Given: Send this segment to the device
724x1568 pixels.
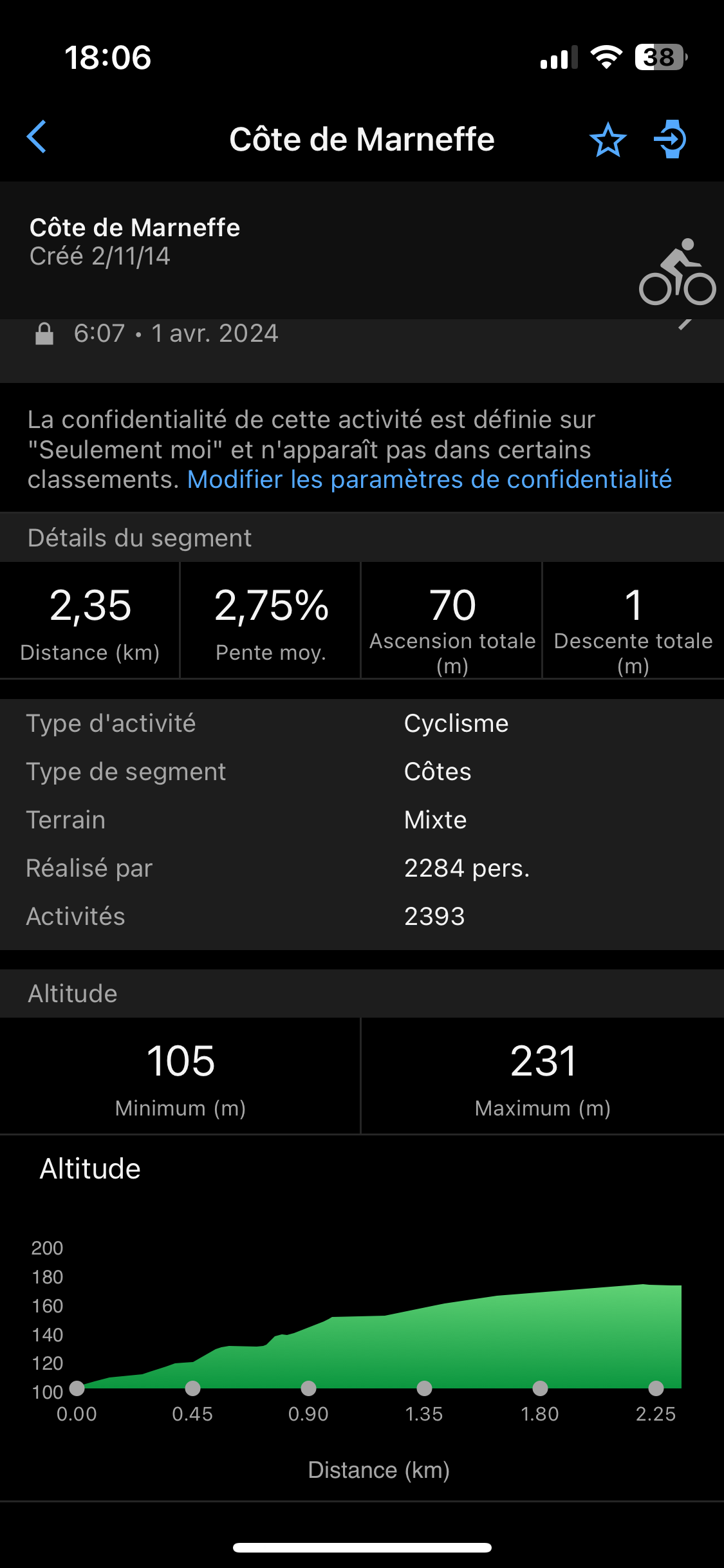Looking at the screenshot, I should (x=671, y=139).
